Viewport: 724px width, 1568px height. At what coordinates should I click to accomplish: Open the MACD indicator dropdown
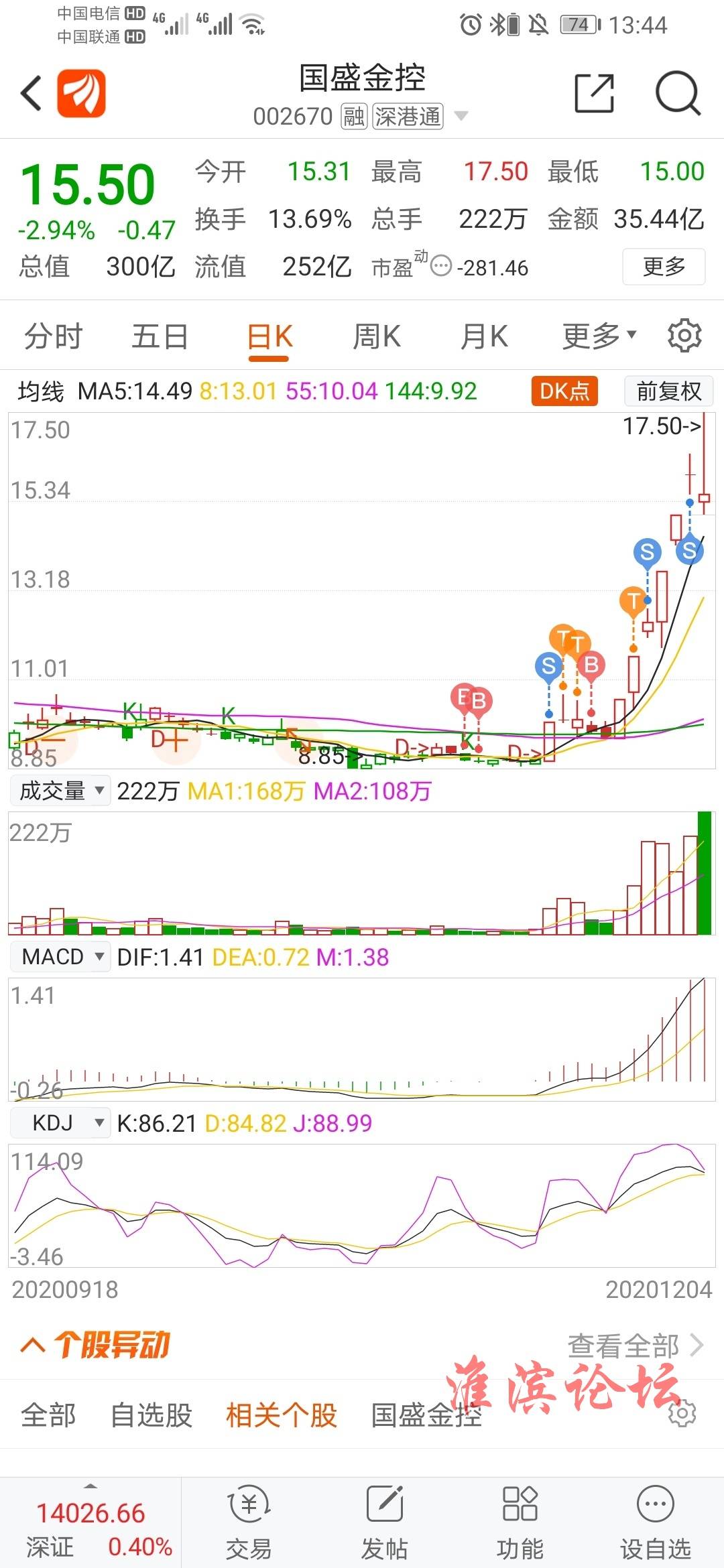click(x=60, y=957)
